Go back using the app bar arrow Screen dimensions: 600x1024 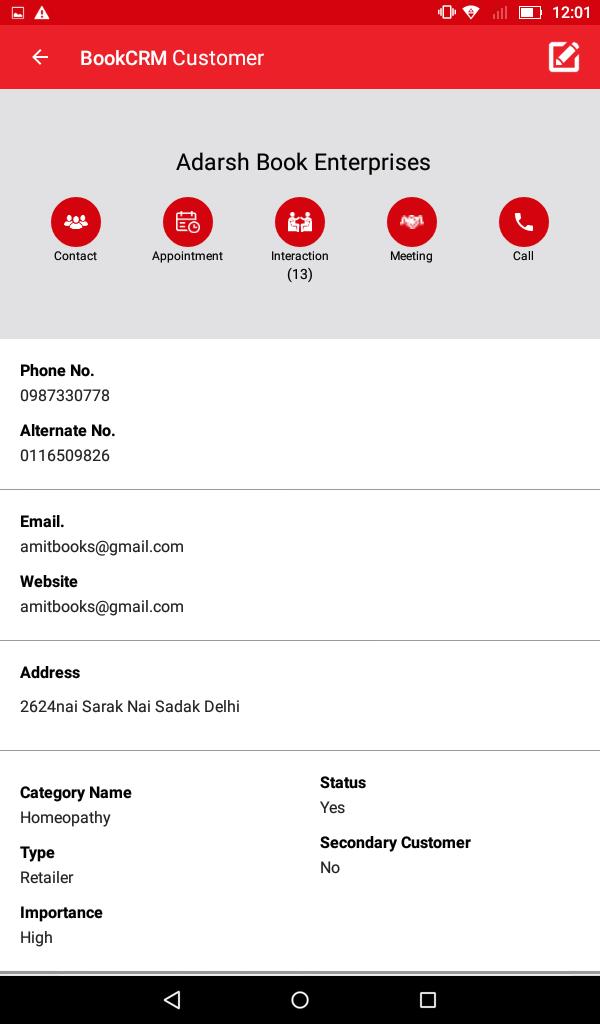(x=40, y=57)
